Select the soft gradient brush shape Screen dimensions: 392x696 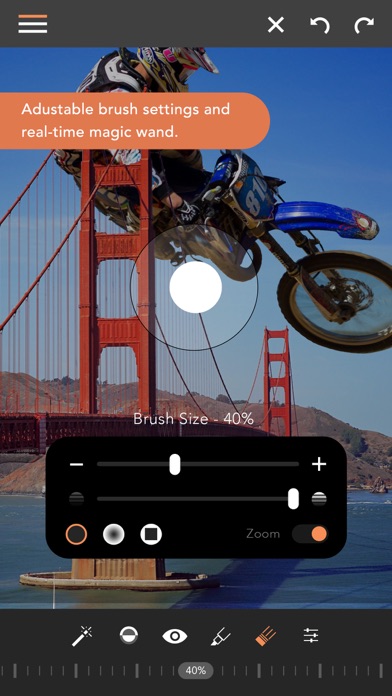pyautogui.click(x=114, y=534)
